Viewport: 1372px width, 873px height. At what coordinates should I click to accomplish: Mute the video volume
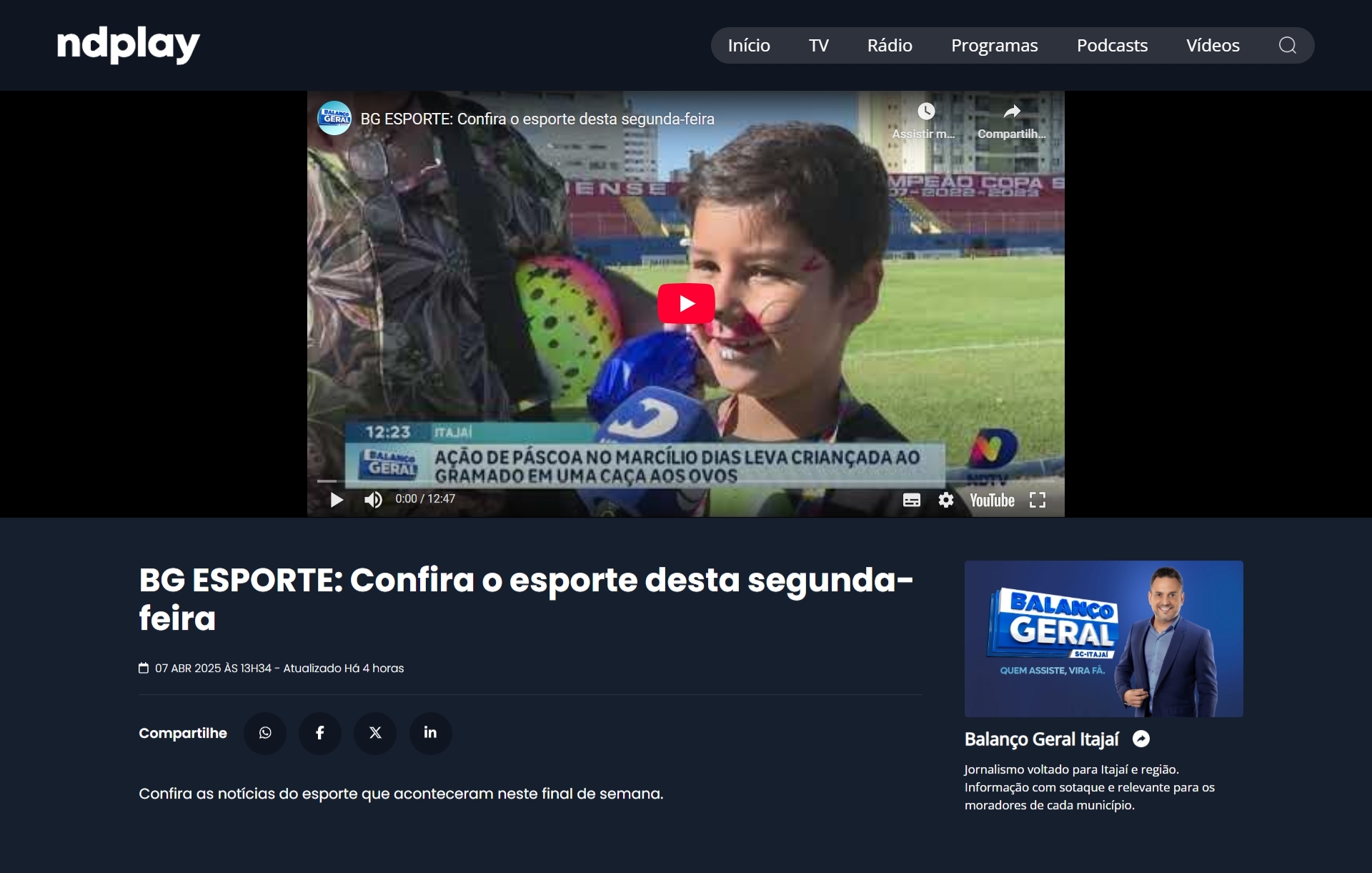click(373, 500)
